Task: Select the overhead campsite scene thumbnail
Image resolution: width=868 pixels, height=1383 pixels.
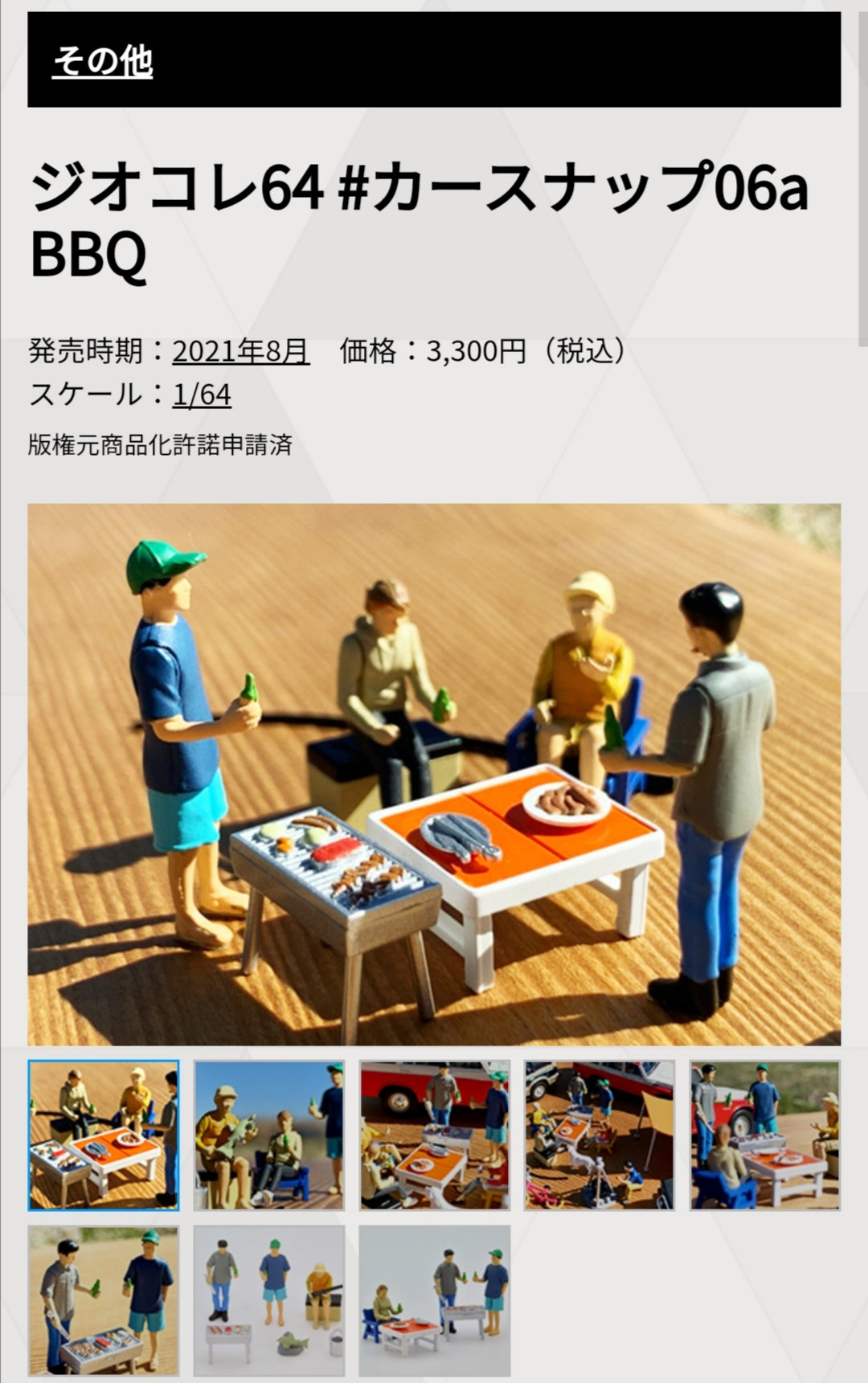Action: click(x=600, y=1135)
